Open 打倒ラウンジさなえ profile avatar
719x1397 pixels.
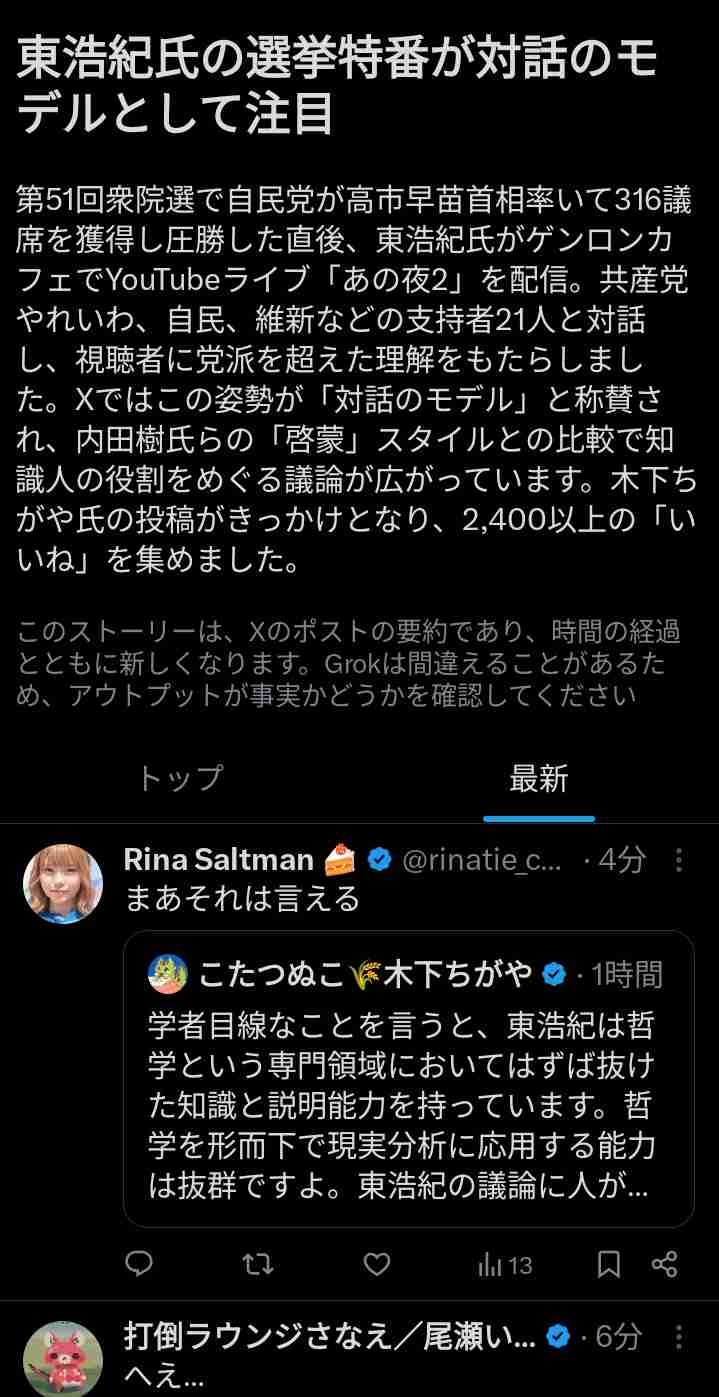click(63, 1359)
